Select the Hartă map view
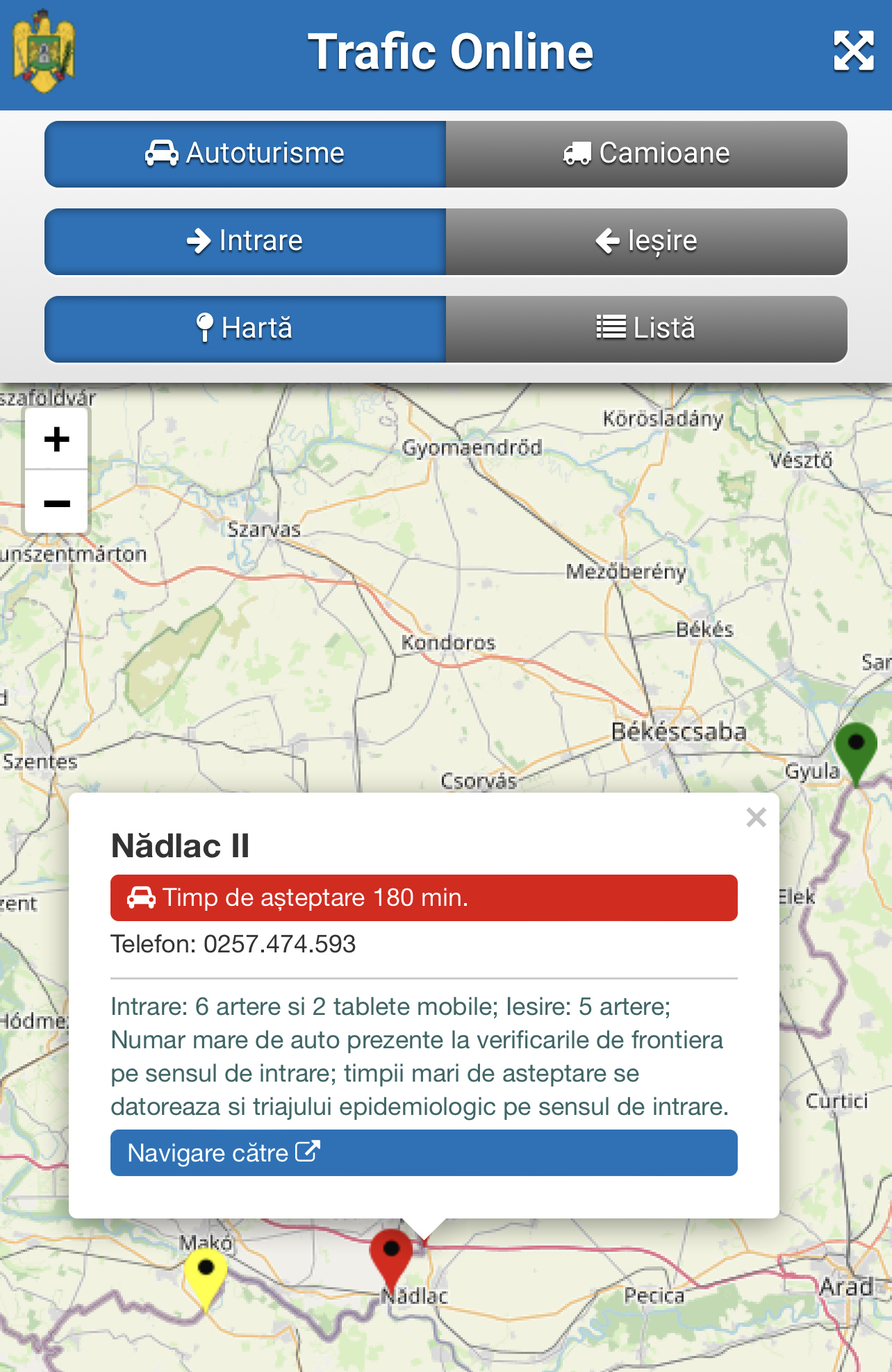The image size is (892, 1372). coord(245,329)
